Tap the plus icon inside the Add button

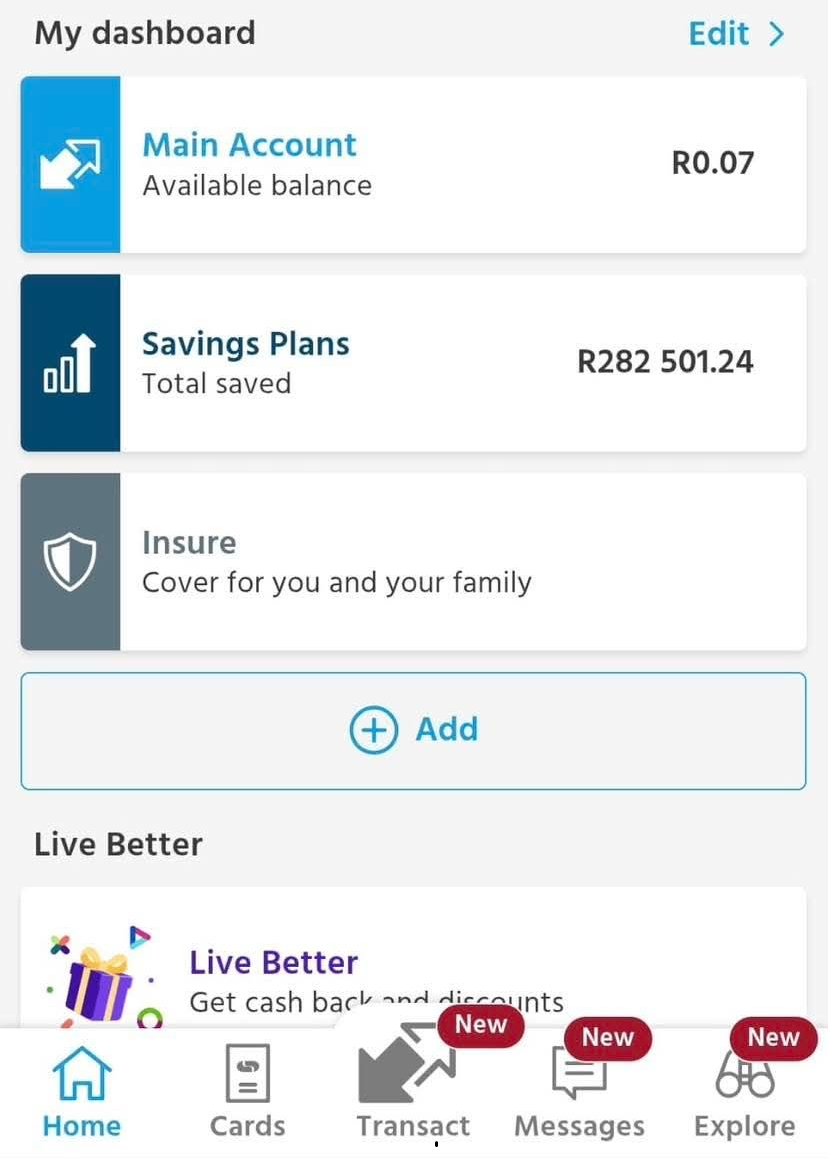(374, 729)
